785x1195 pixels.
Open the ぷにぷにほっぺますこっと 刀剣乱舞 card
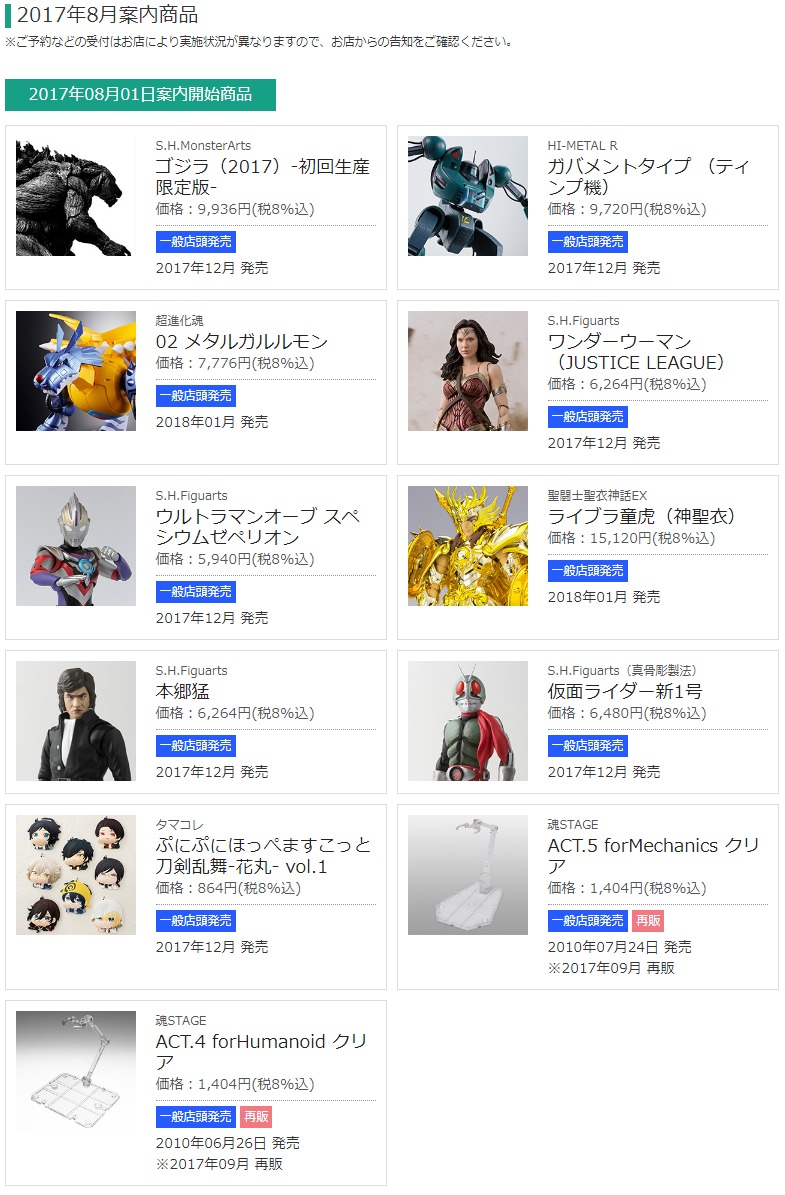coord(262,856)
